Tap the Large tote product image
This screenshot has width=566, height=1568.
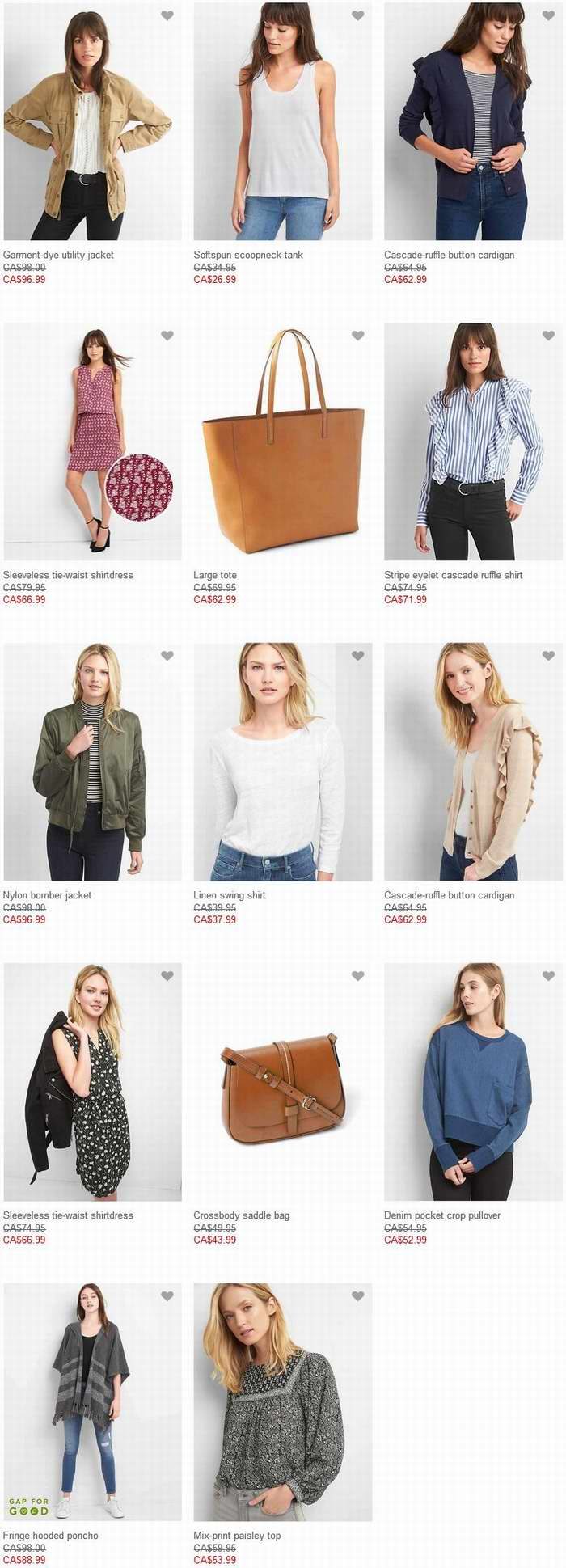coord(283,442)
